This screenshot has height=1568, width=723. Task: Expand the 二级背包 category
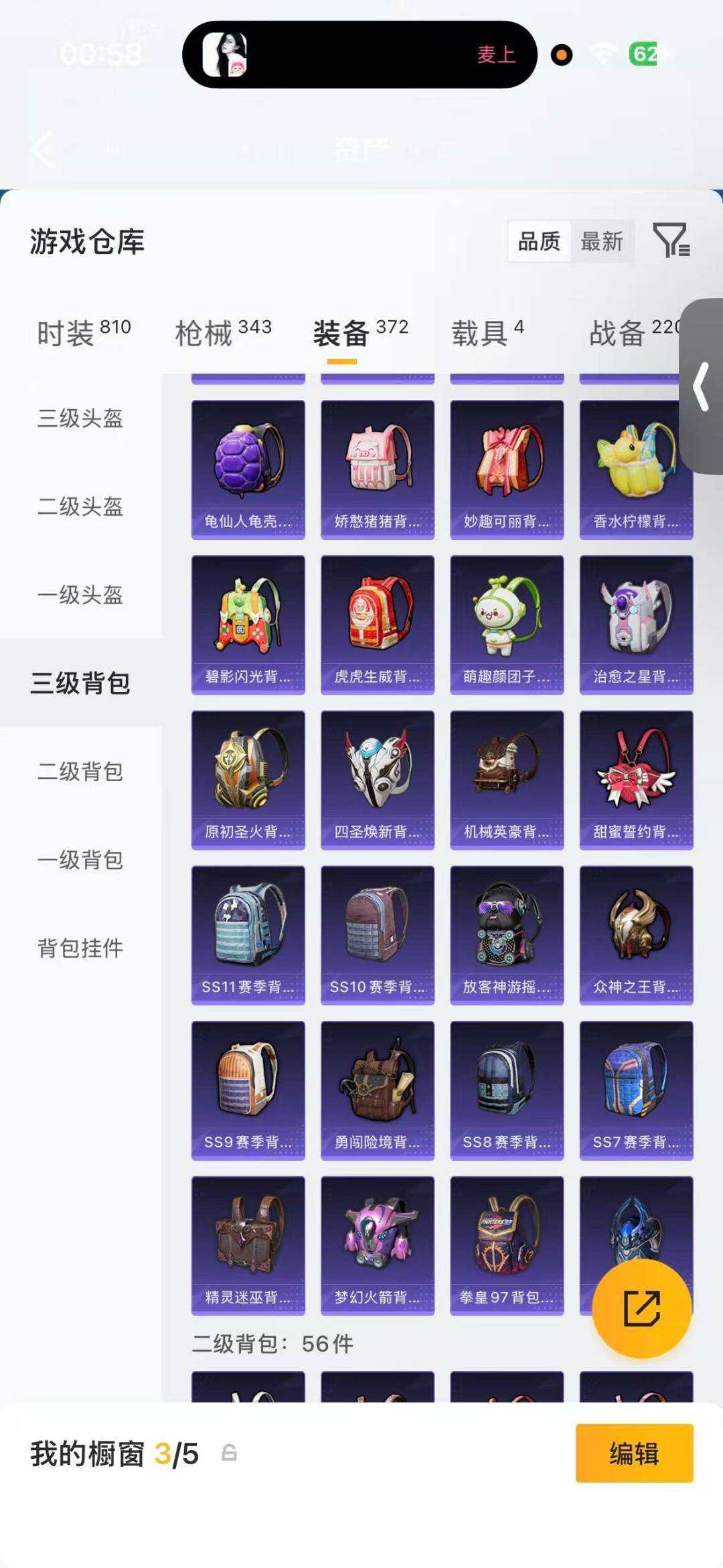pos(82,772)
